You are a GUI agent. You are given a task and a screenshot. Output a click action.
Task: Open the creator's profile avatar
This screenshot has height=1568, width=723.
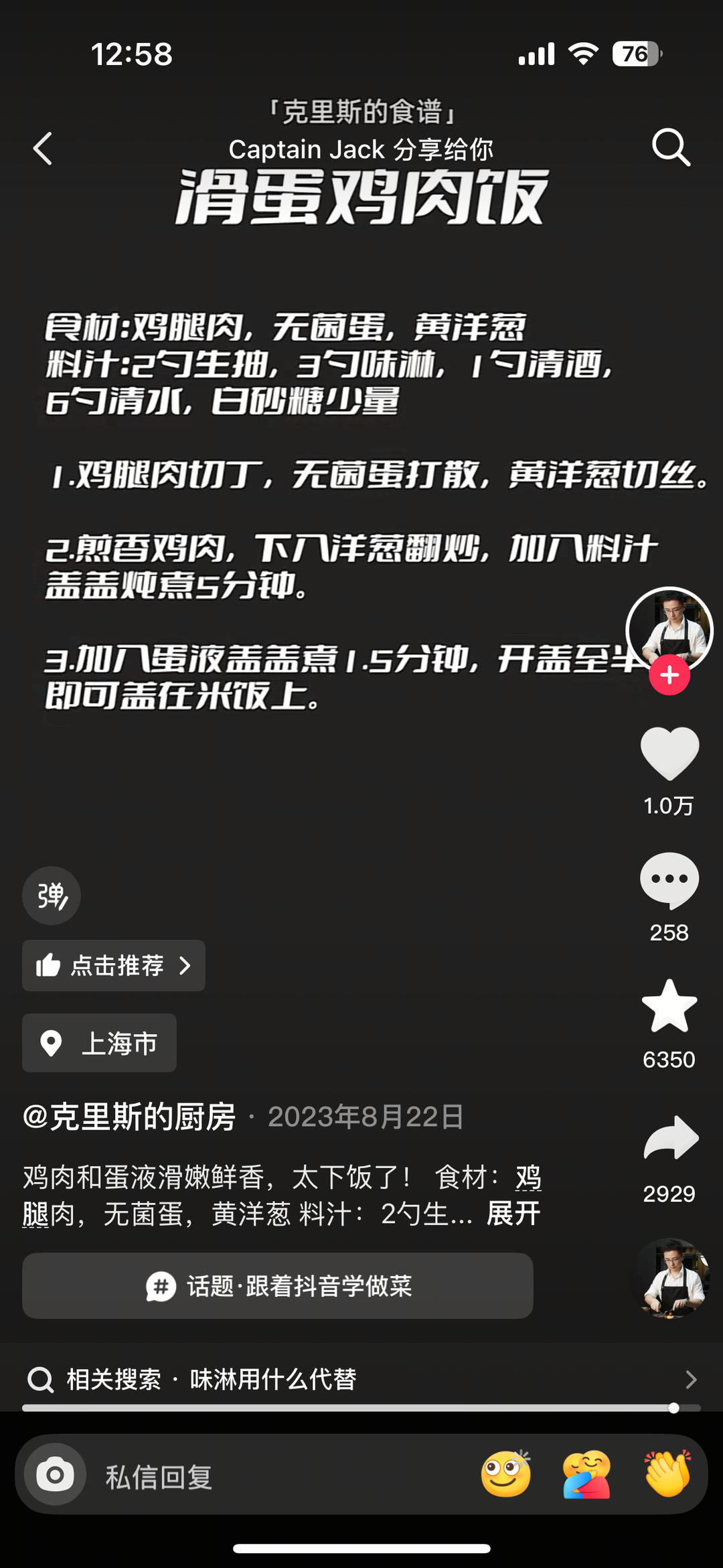pos(669,628)
